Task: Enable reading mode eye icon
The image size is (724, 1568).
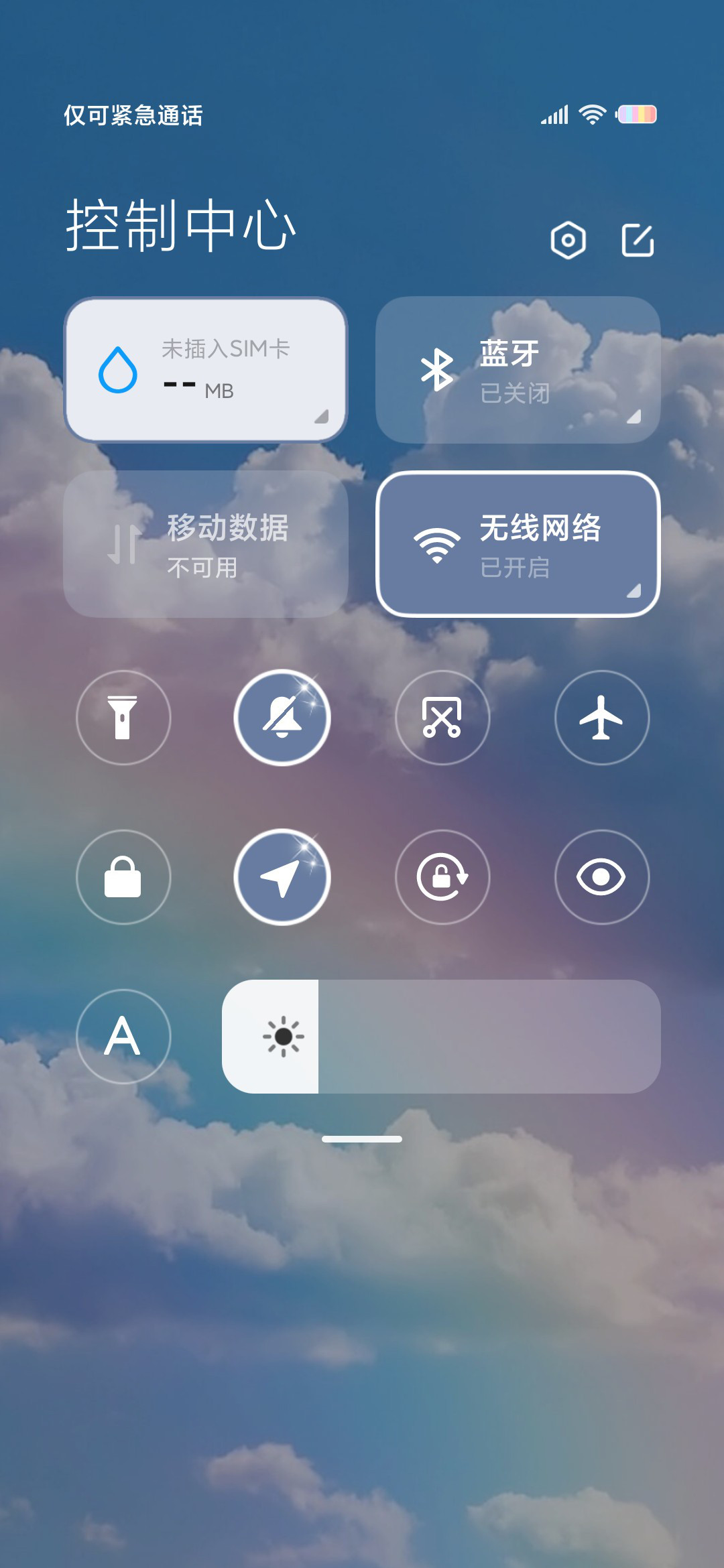Action: [x=602, y=877]
